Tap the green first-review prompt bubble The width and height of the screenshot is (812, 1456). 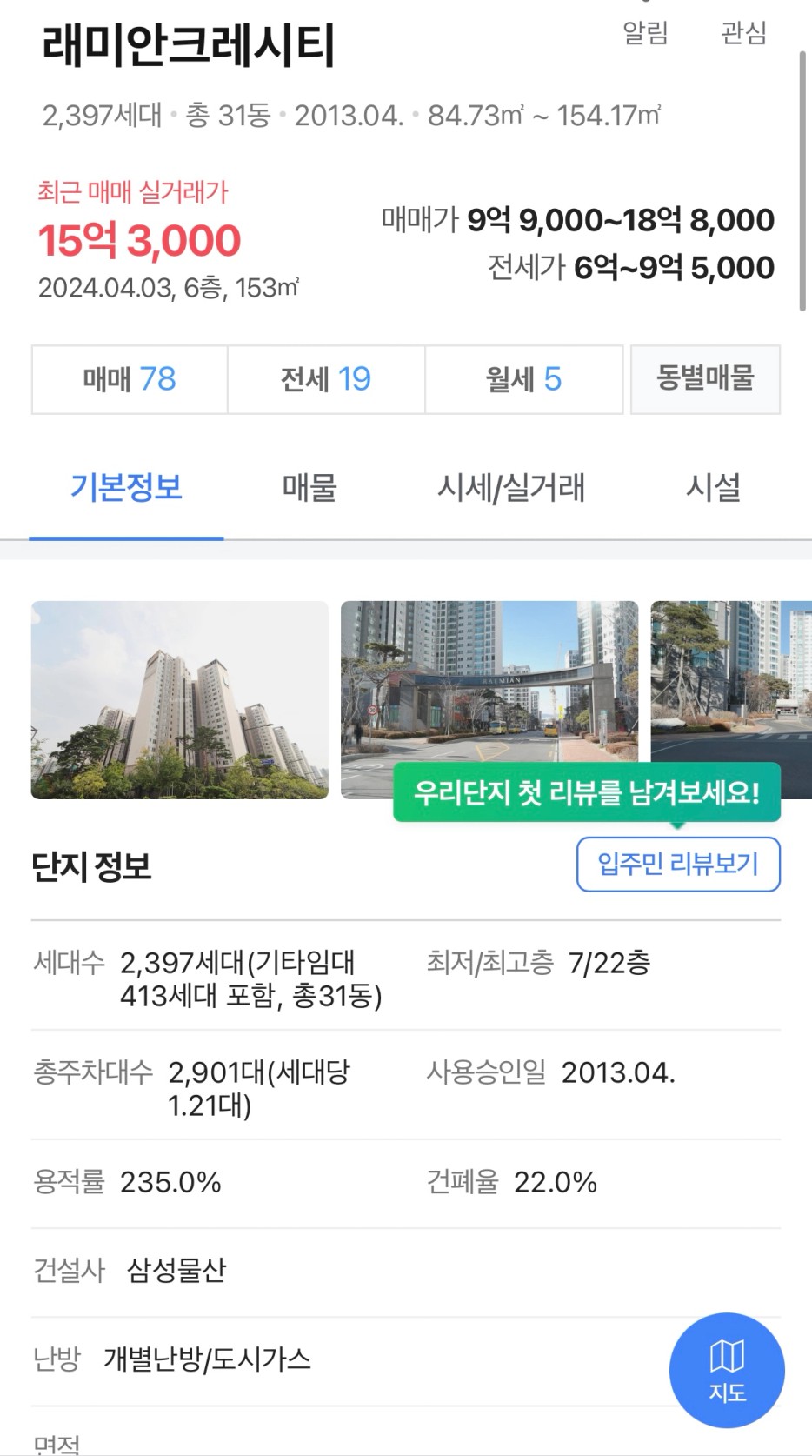587,792
